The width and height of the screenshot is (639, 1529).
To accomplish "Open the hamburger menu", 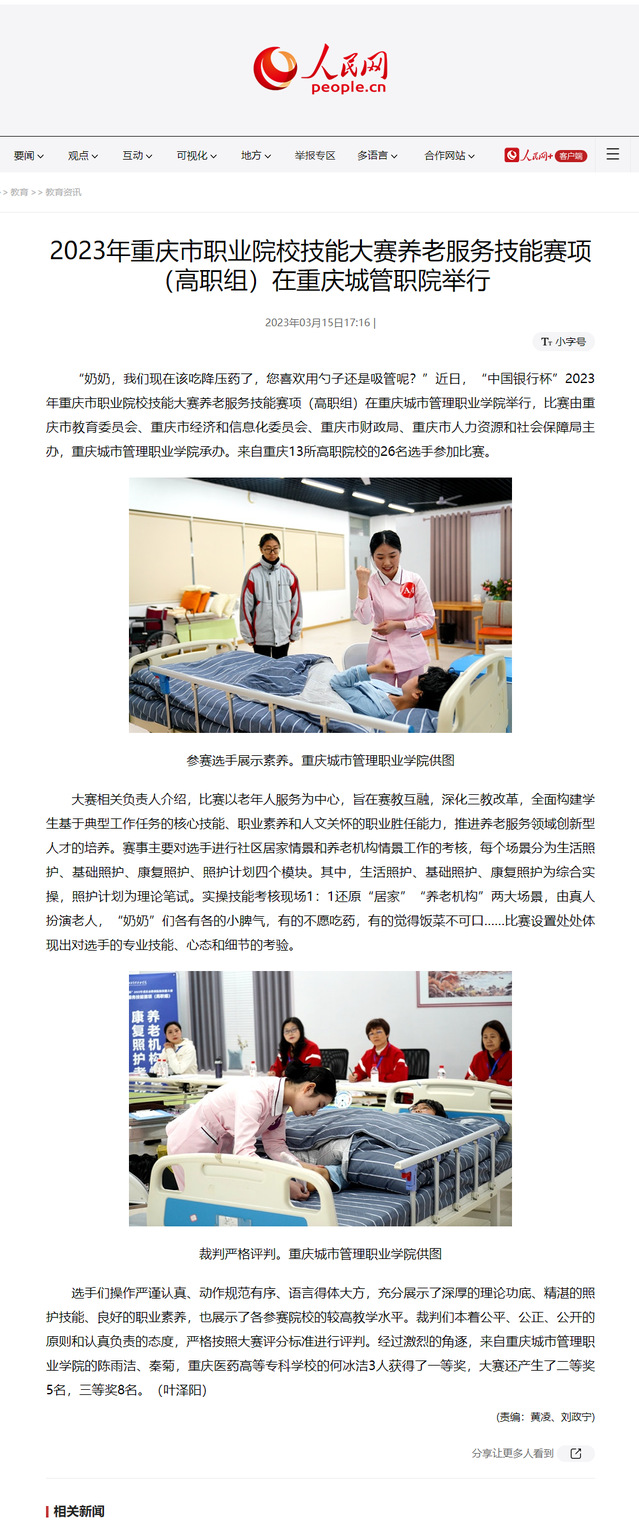I will [613, 155].
